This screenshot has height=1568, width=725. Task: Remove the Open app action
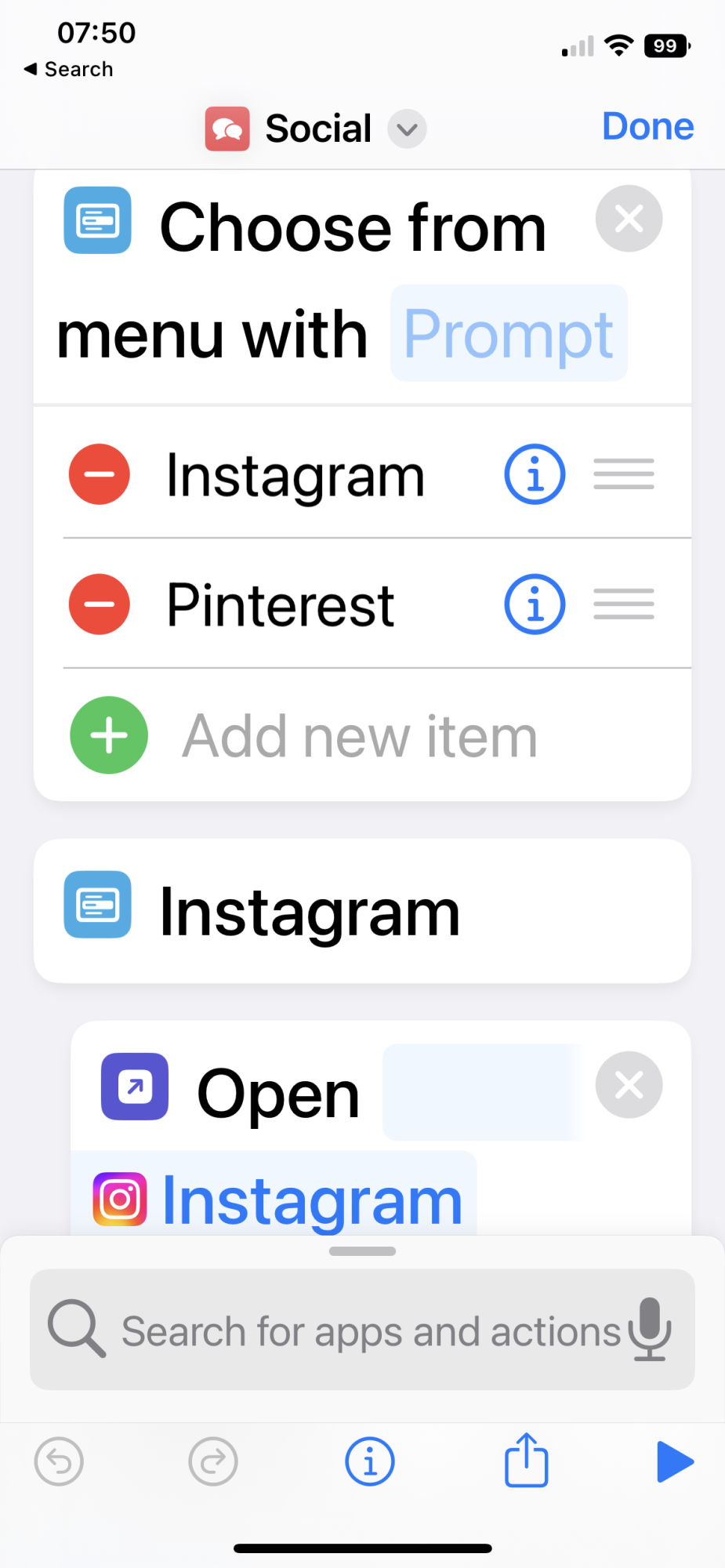tap(629, 1086)
